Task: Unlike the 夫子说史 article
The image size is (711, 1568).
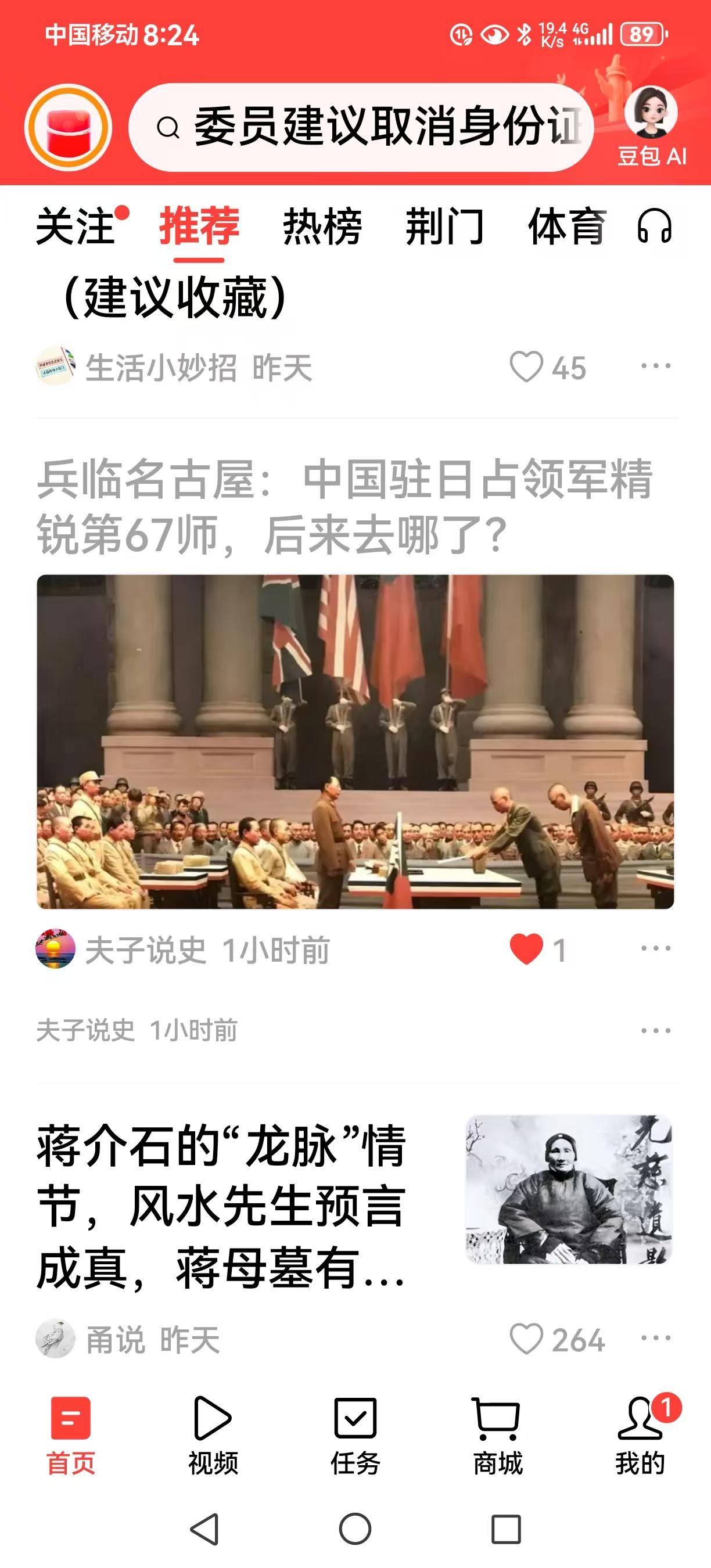Action: tap(526, 949)
